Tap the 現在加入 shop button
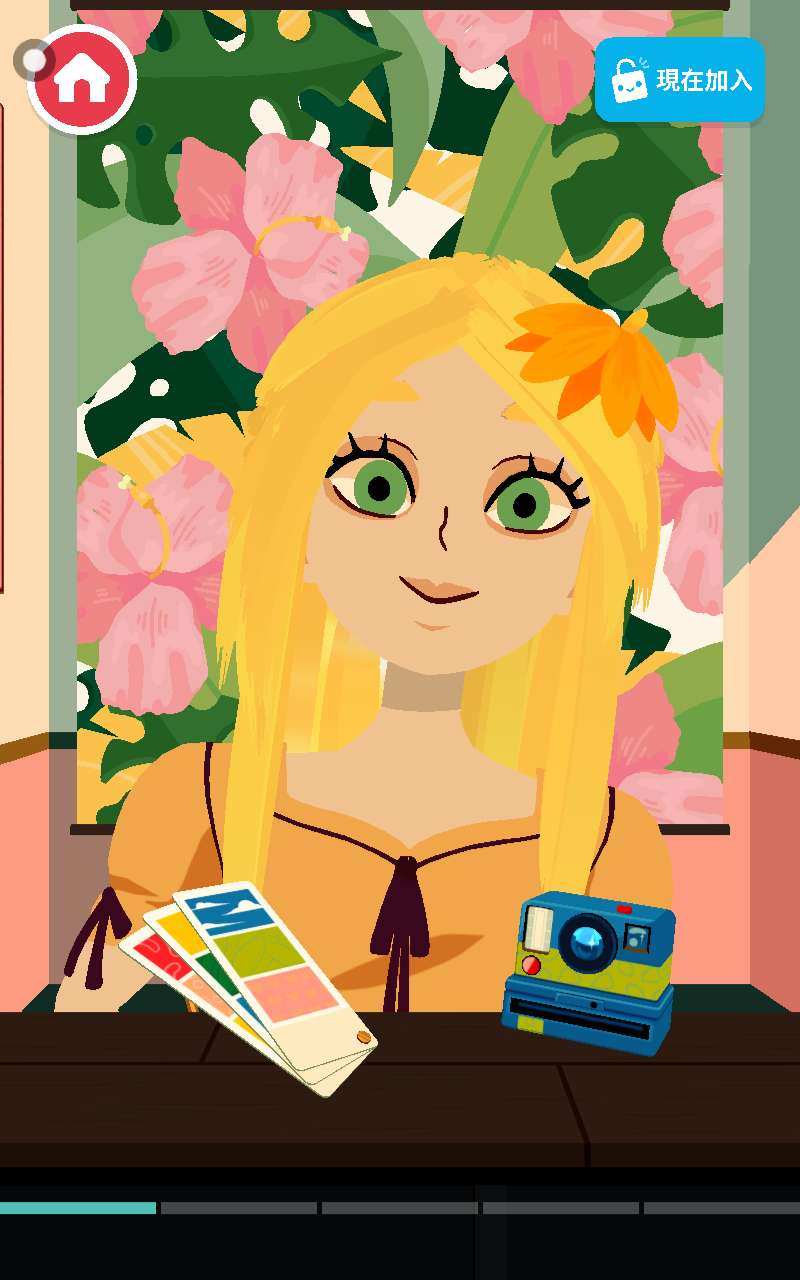Screen dimensions: 800x1280 680,80
